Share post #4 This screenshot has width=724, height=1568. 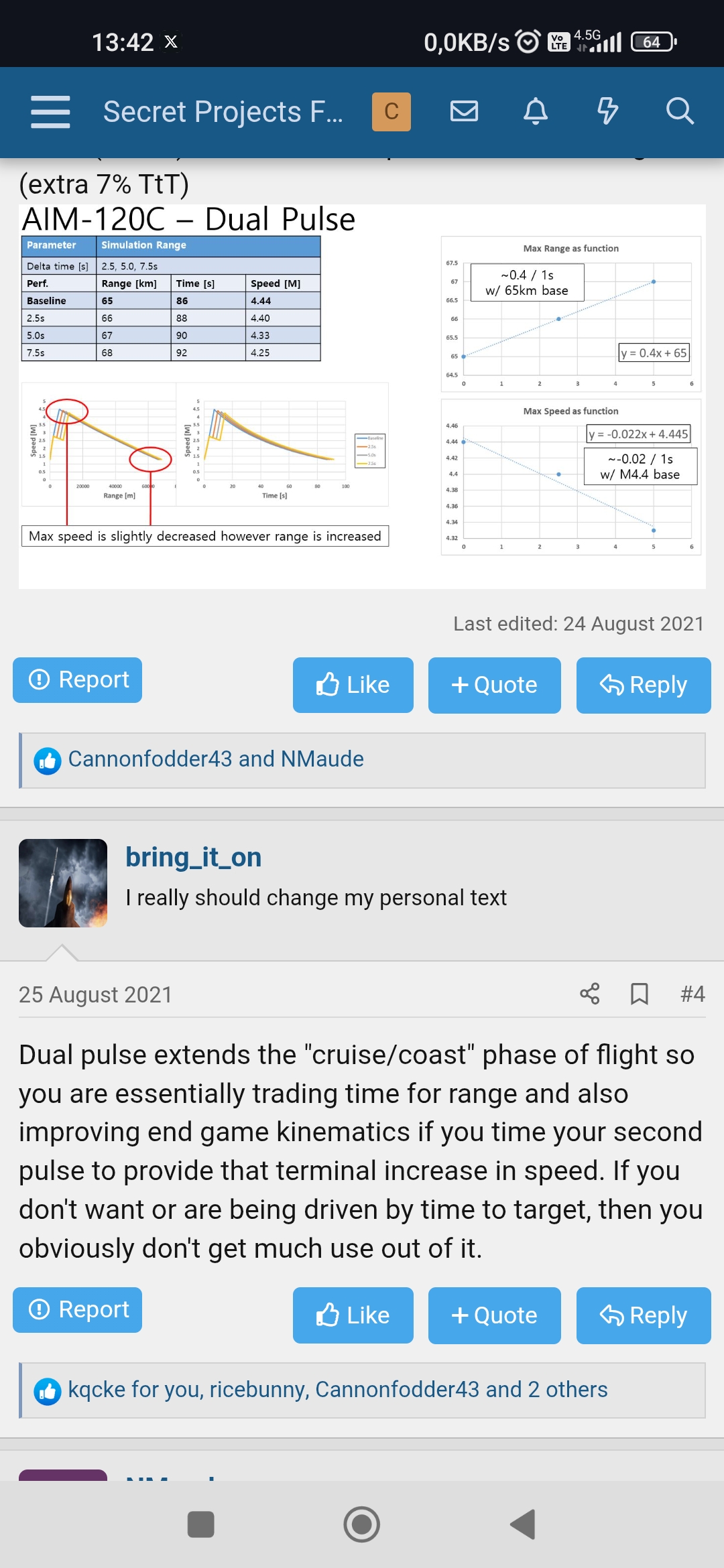(x=589, y=994)
